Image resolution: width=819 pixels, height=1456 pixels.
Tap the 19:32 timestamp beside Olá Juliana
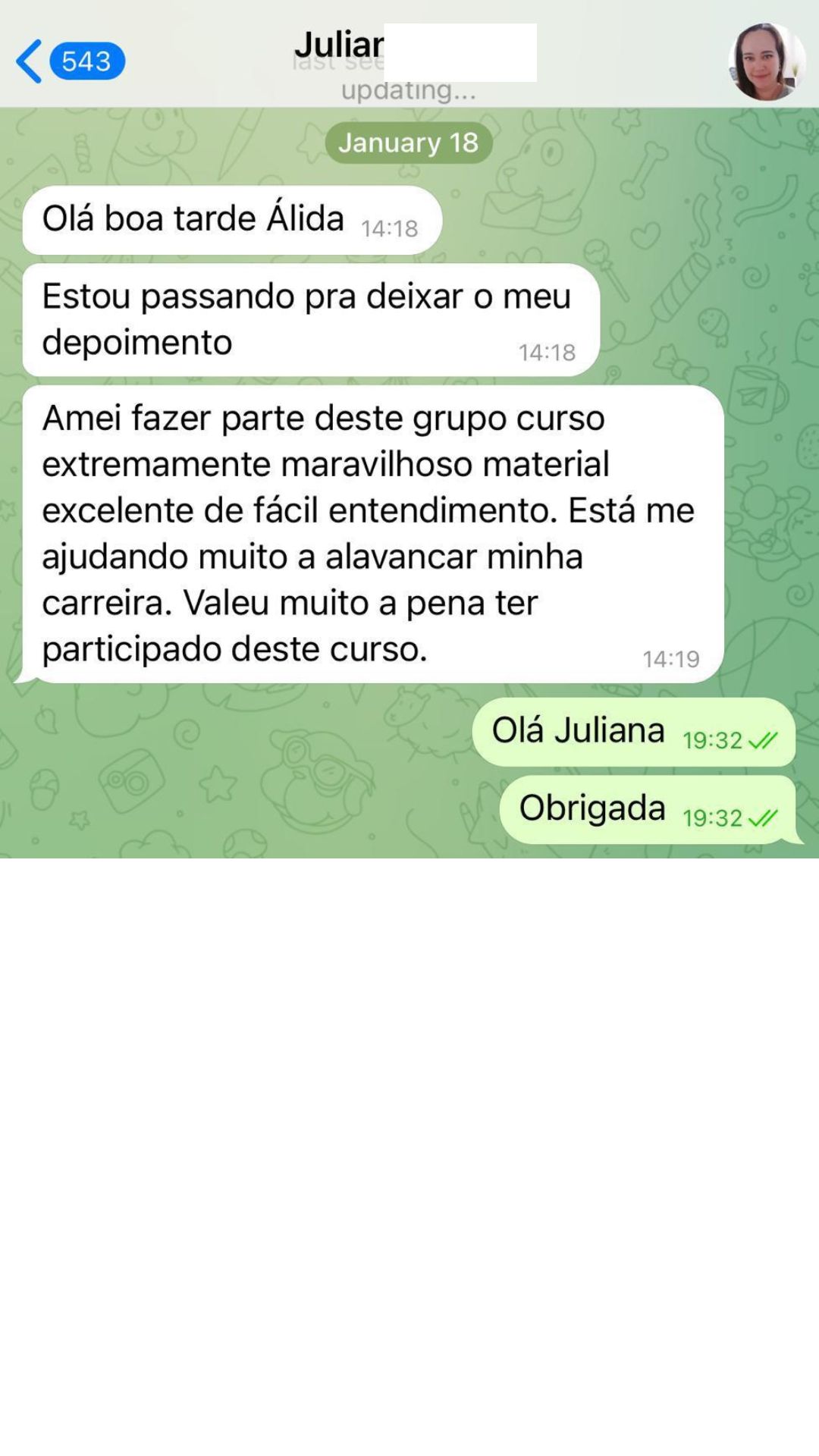point(712,741)
